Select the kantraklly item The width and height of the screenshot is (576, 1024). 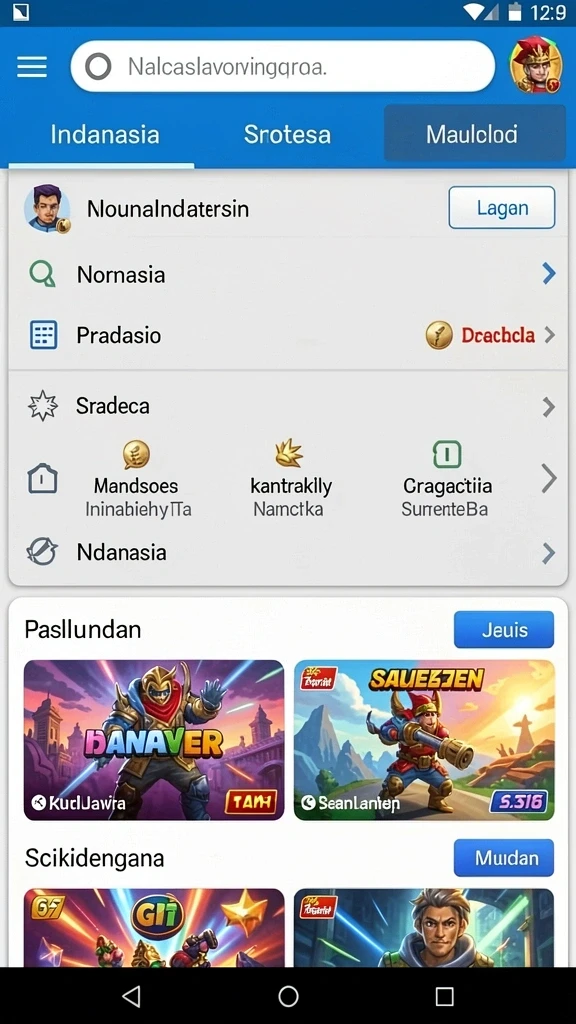point(290,479)
